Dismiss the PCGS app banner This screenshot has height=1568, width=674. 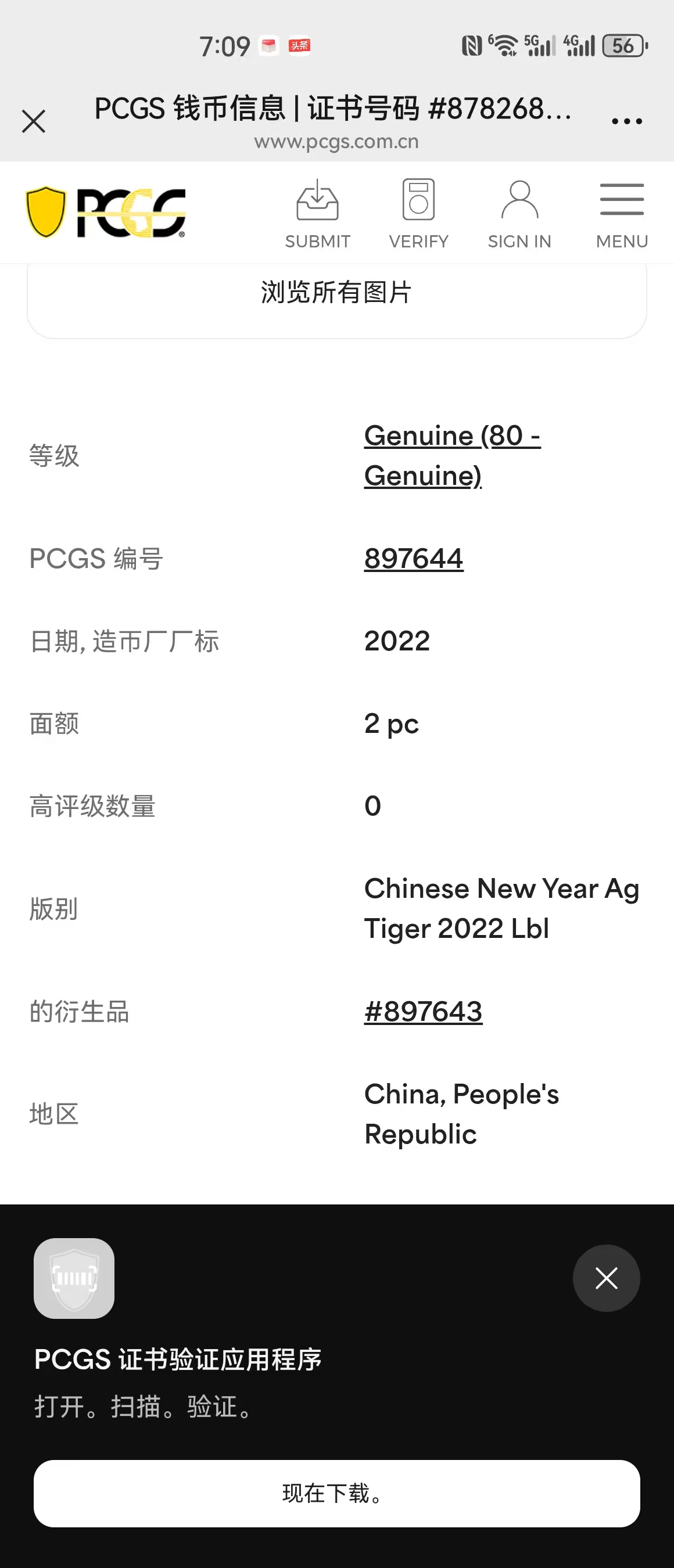coord(606,1278)
